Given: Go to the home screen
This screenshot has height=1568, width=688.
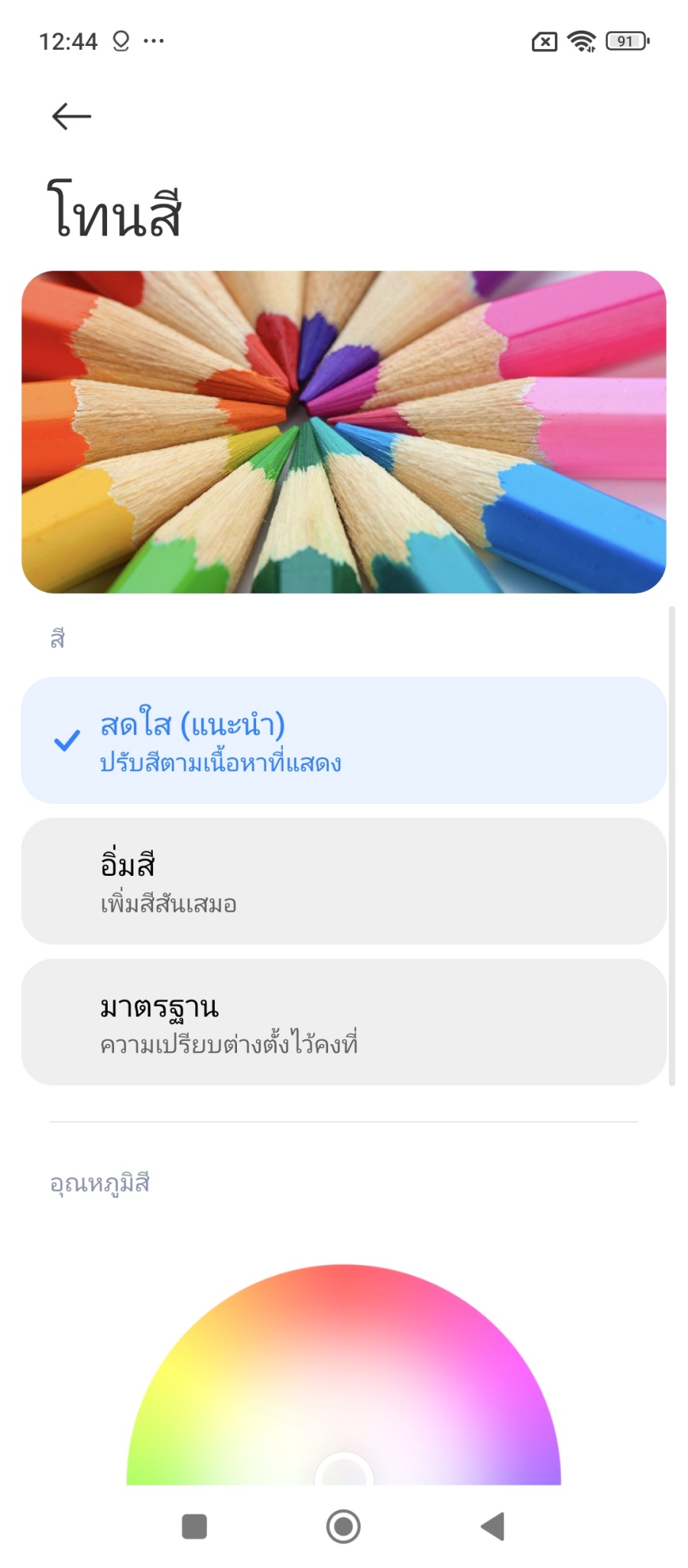Looking at the screenshot, I should 343,1526.
